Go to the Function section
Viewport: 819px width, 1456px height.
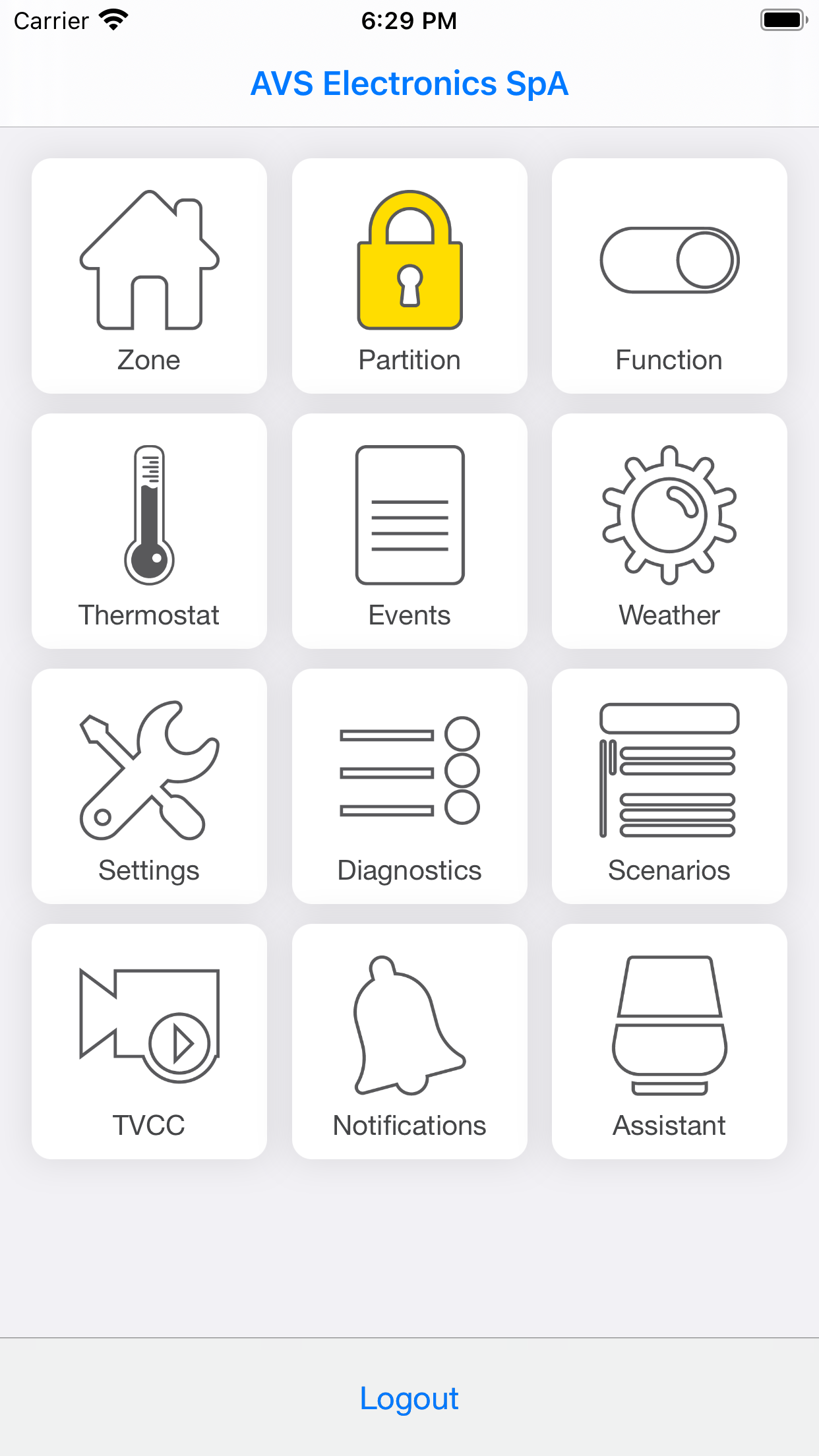(669, 276)
